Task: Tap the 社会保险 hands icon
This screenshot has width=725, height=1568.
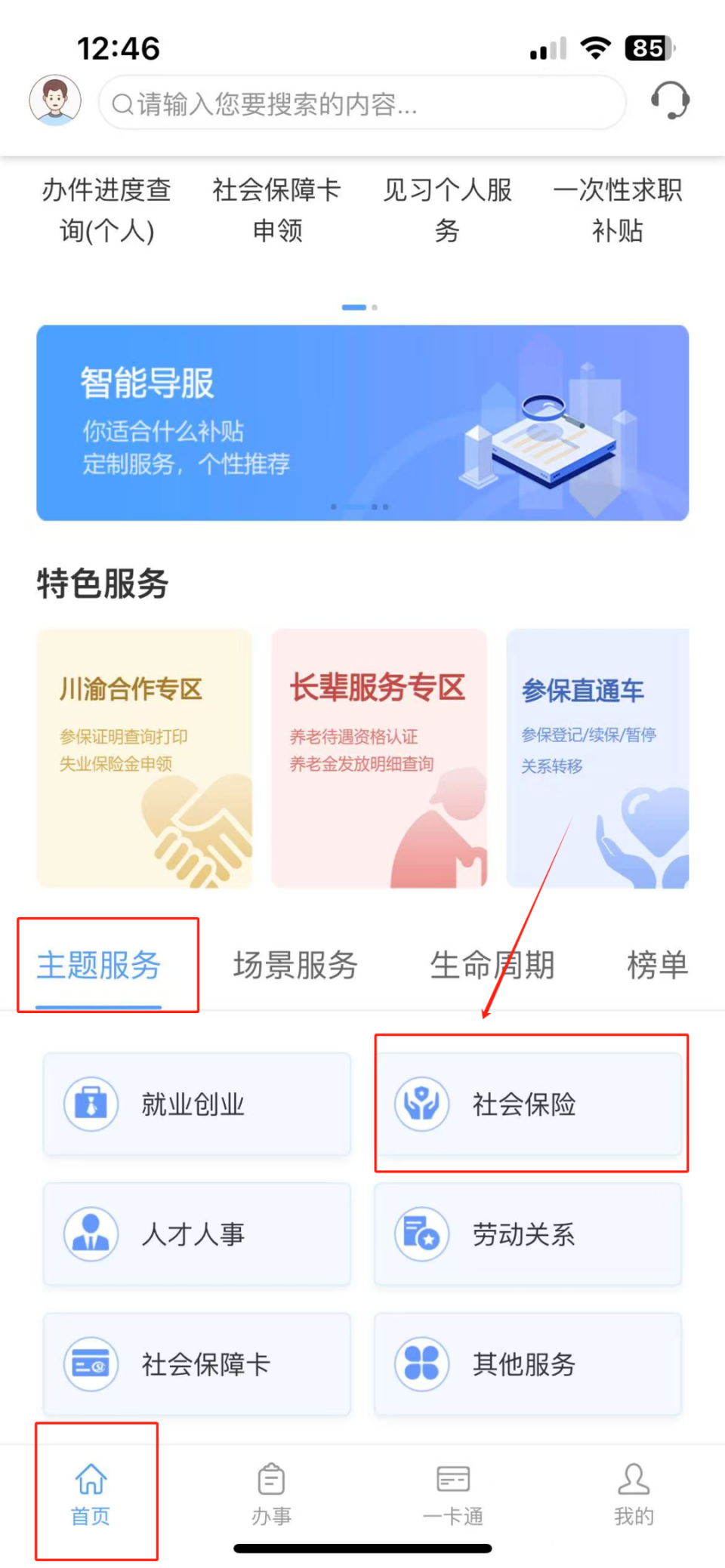Action: pyautogui.click(x=423, y=1104)
